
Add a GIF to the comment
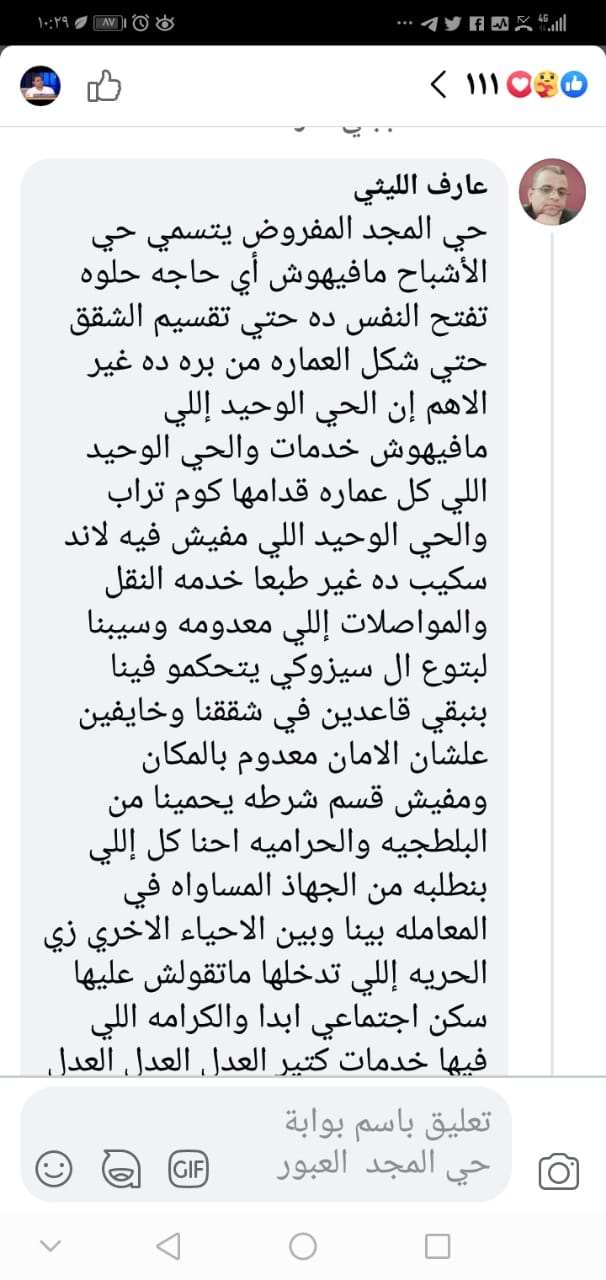pyautogui.click(x=186, y=1168)
